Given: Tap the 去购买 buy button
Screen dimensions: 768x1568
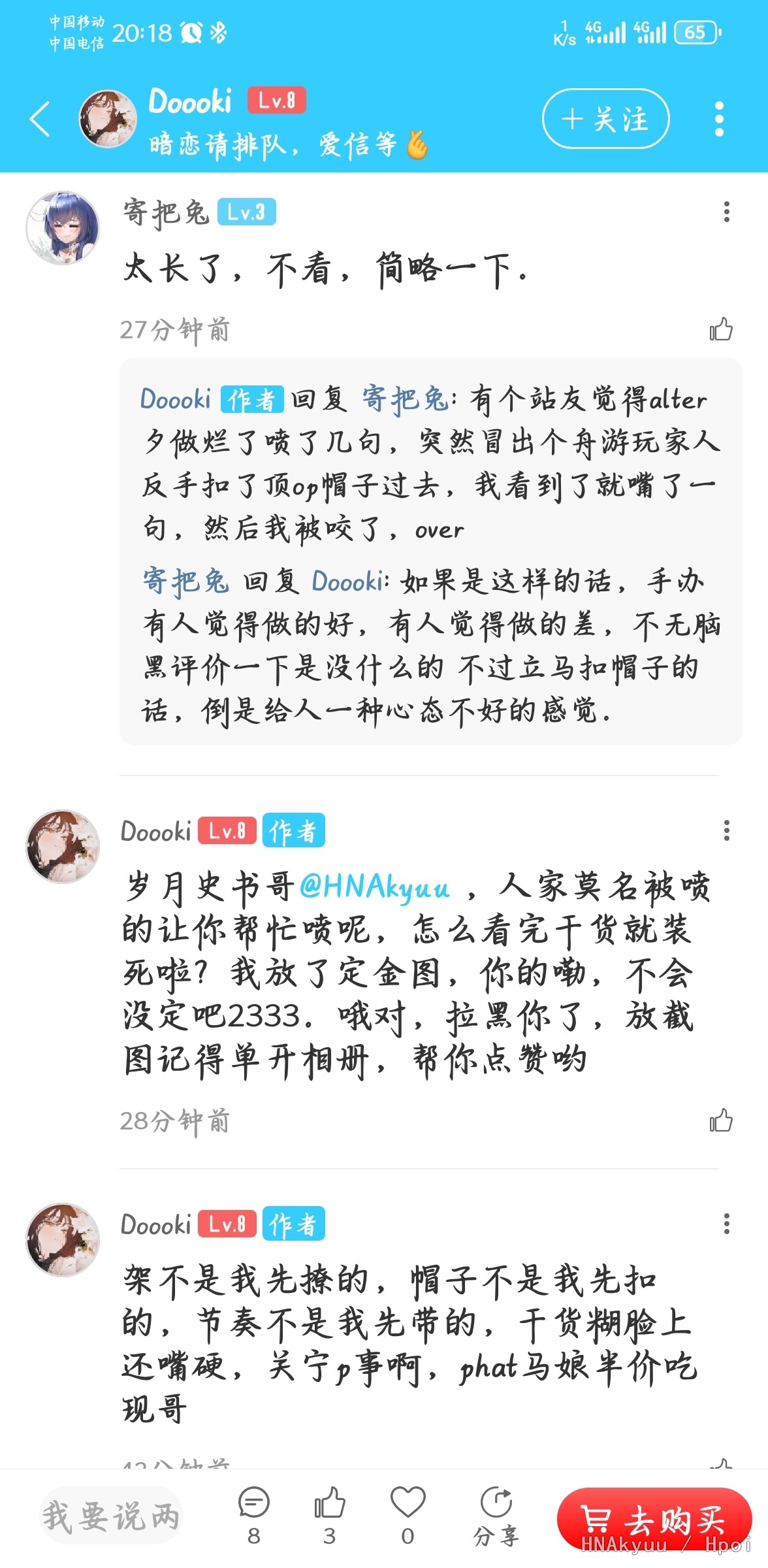Looking at the screenshot, I should [x=654, y=1519].
